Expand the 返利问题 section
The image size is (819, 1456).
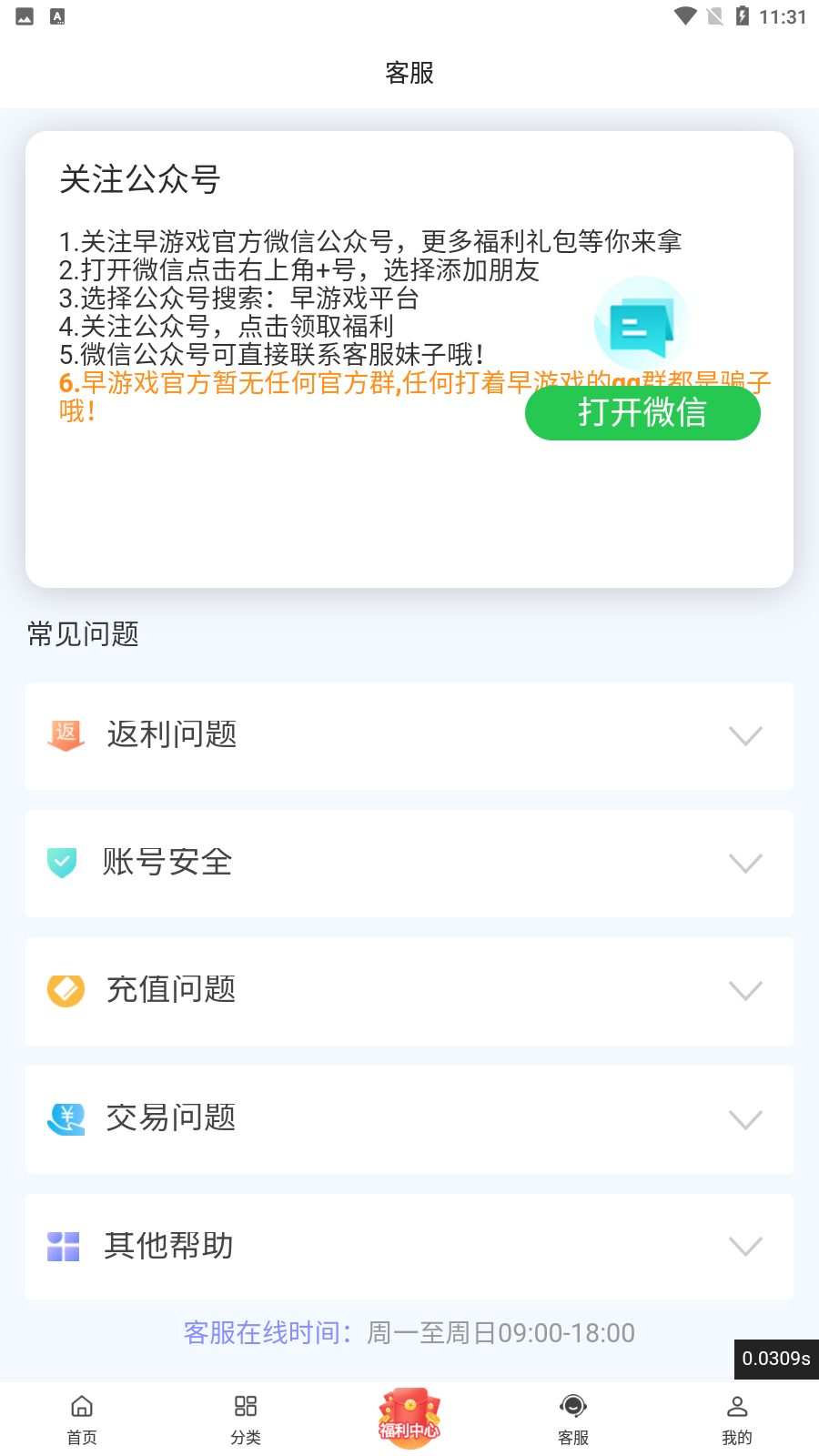[409, 736]
